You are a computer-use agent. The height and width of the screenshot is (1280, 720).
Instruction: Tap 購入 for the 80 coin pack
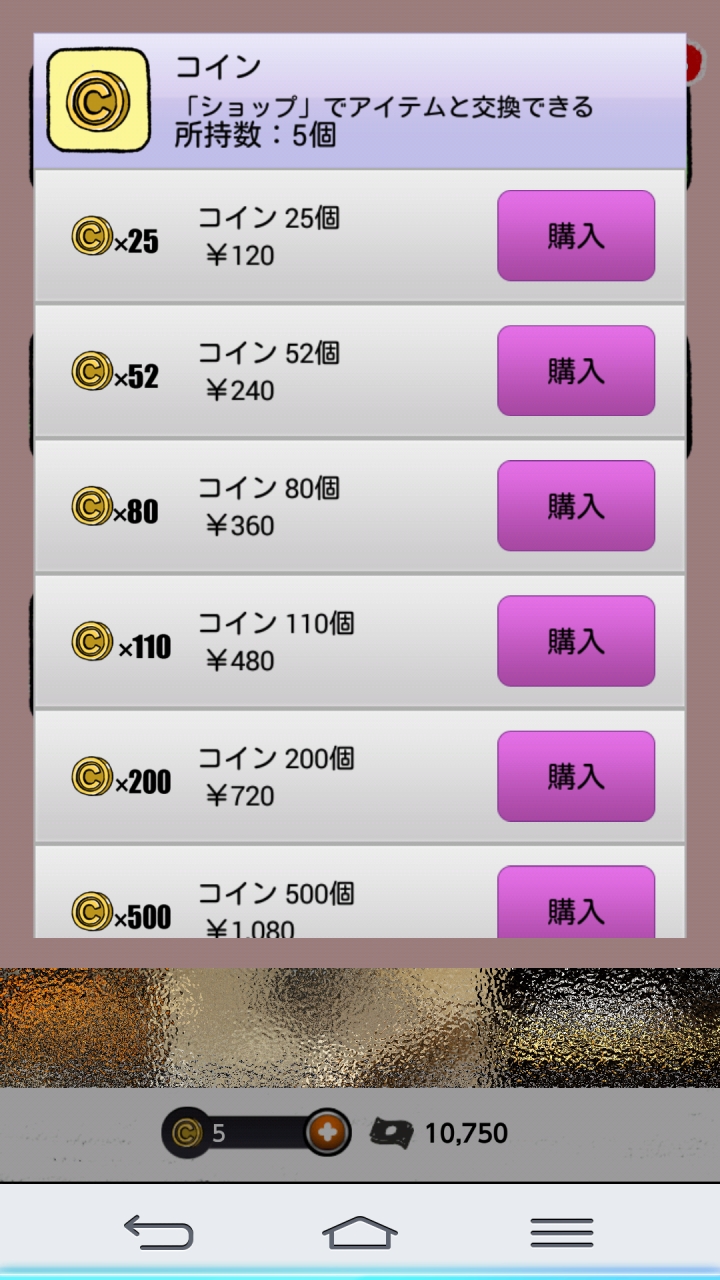[576, 506]
